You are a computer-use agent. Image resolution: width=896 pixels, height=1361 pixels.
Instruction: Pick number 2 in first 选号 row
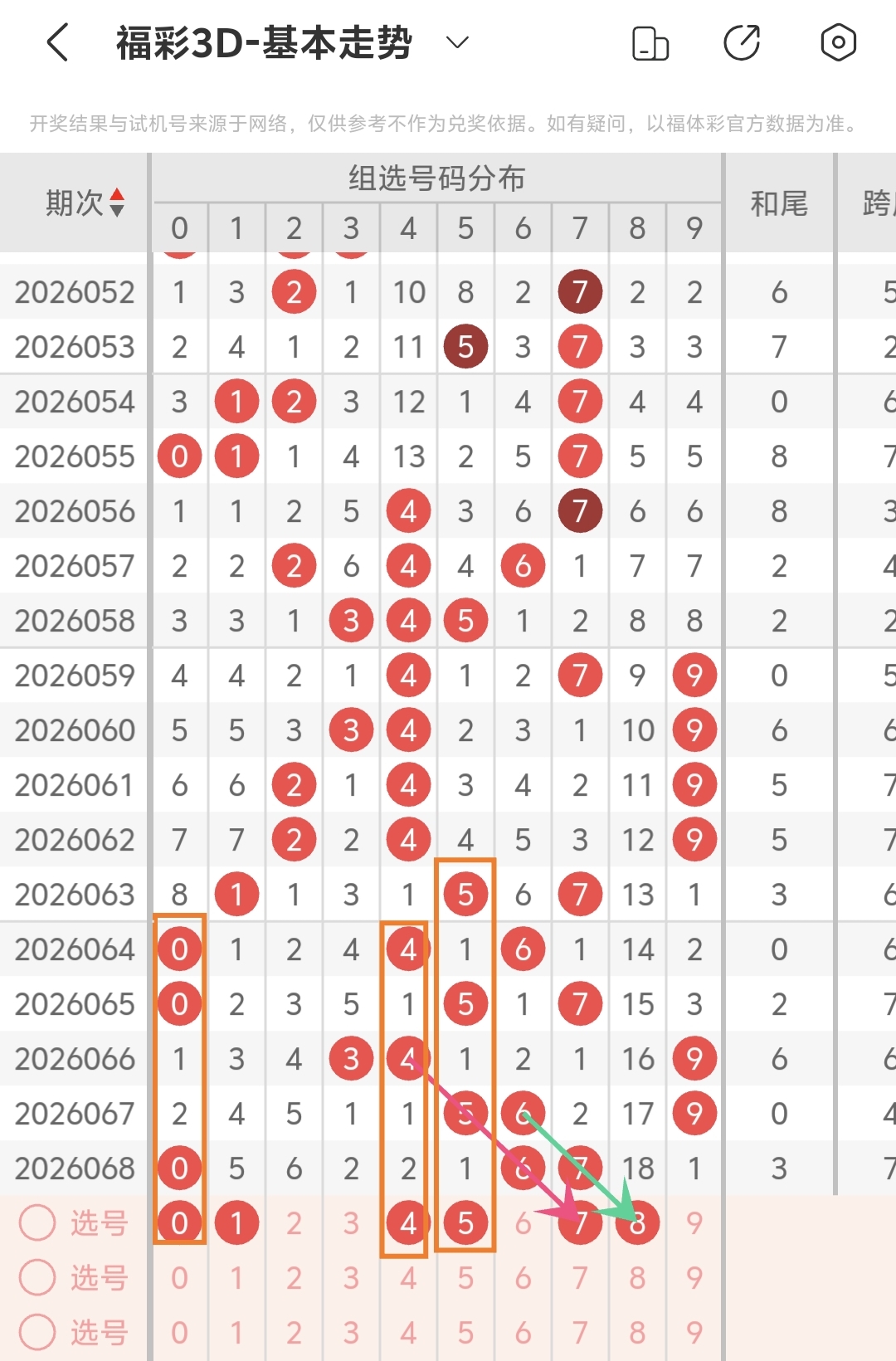pyautogui.click(x=294, y=1222)
